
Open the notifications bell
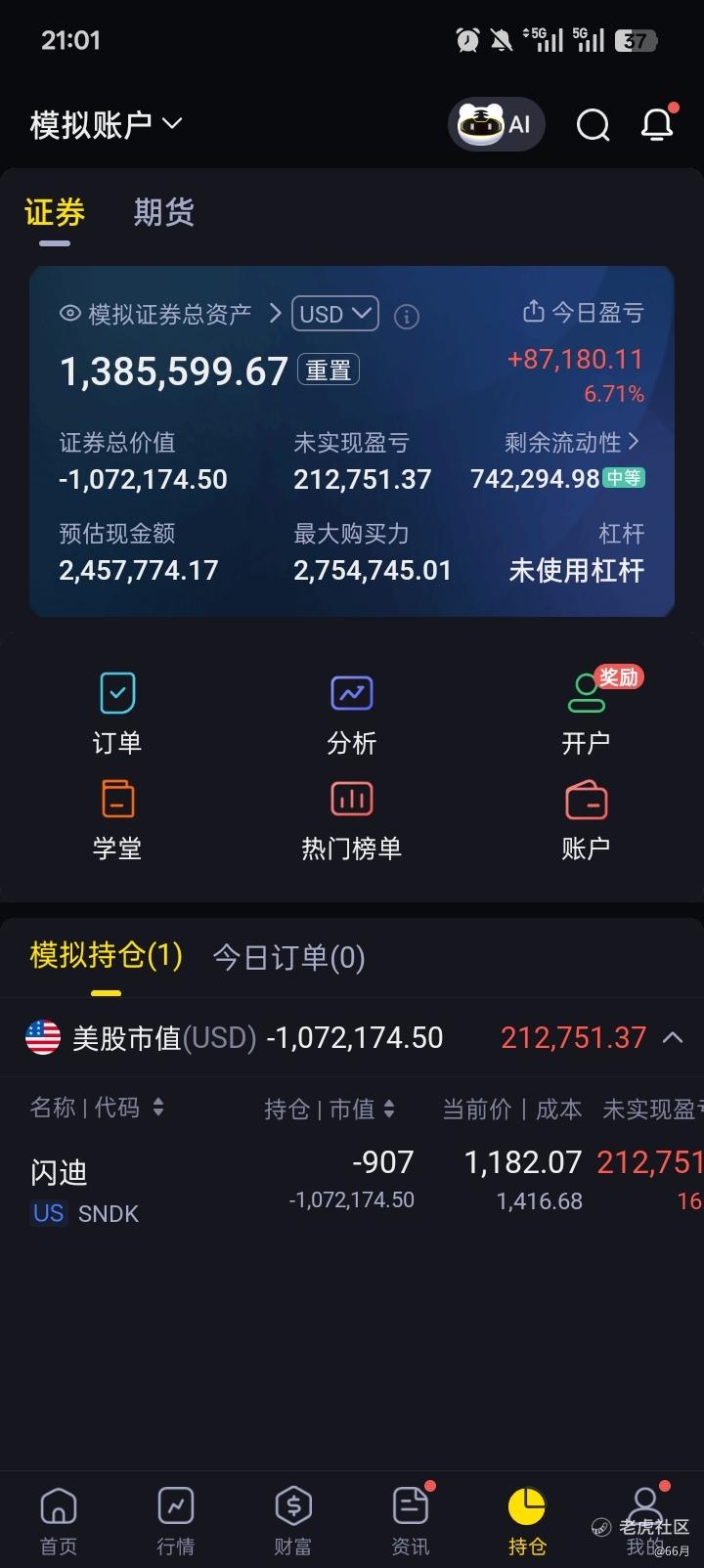click(657, 124)
